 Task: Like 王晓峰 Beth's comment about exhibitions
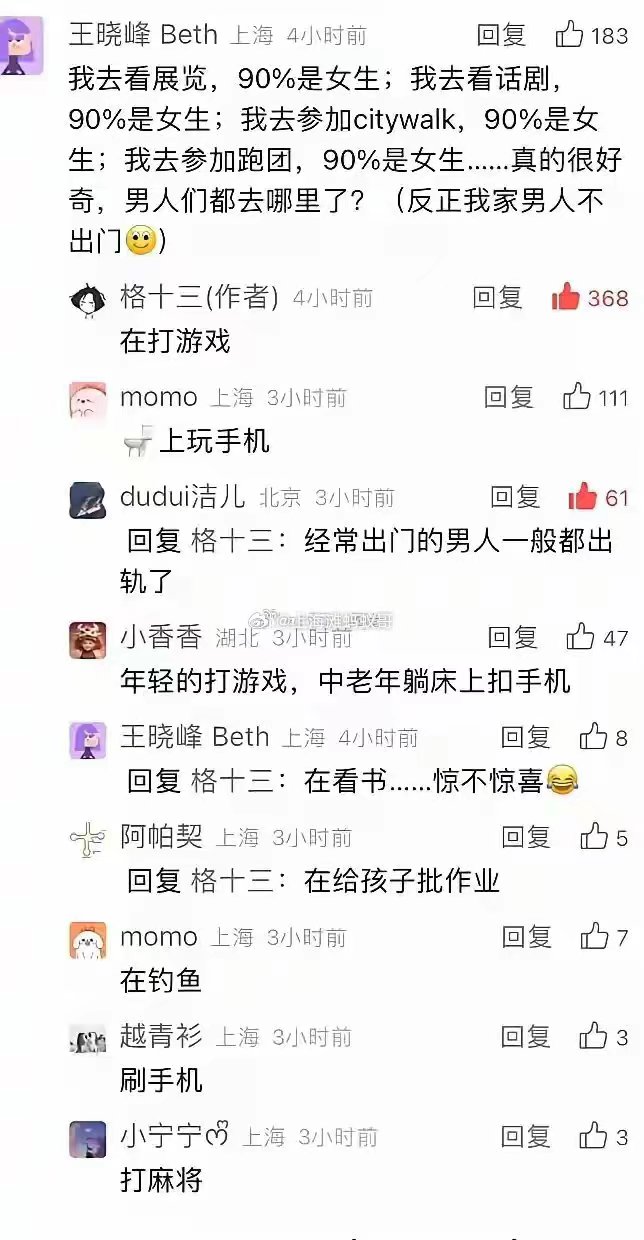(570, 35)
